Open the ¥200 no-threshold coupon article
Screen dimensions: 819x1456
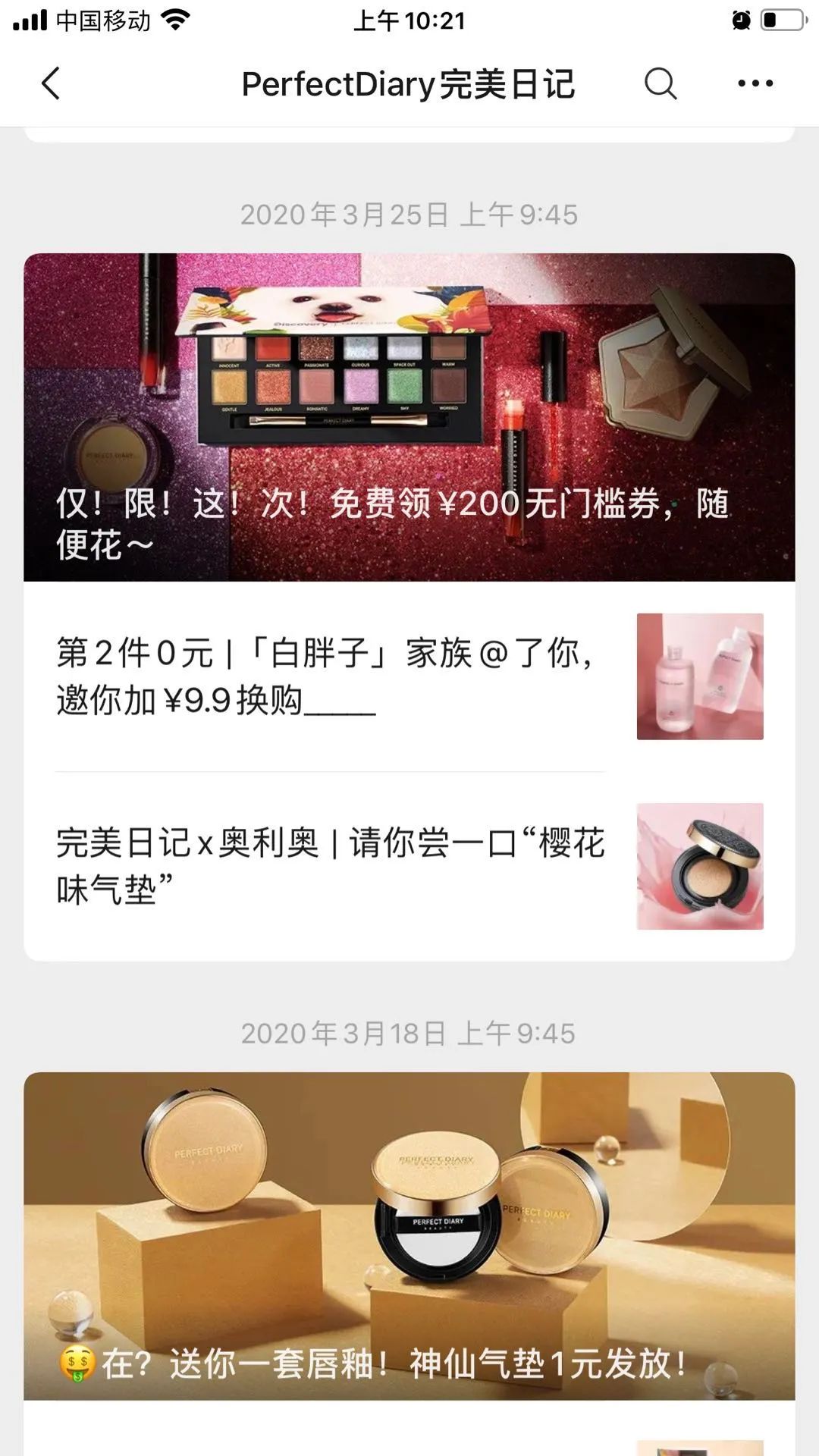pos(409,417)
